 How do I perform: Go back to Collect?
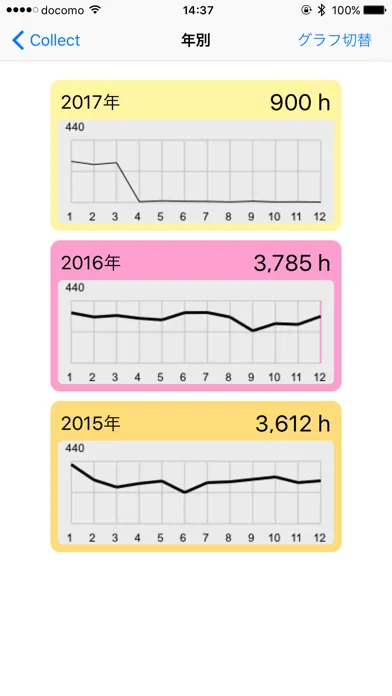point(46,40)
